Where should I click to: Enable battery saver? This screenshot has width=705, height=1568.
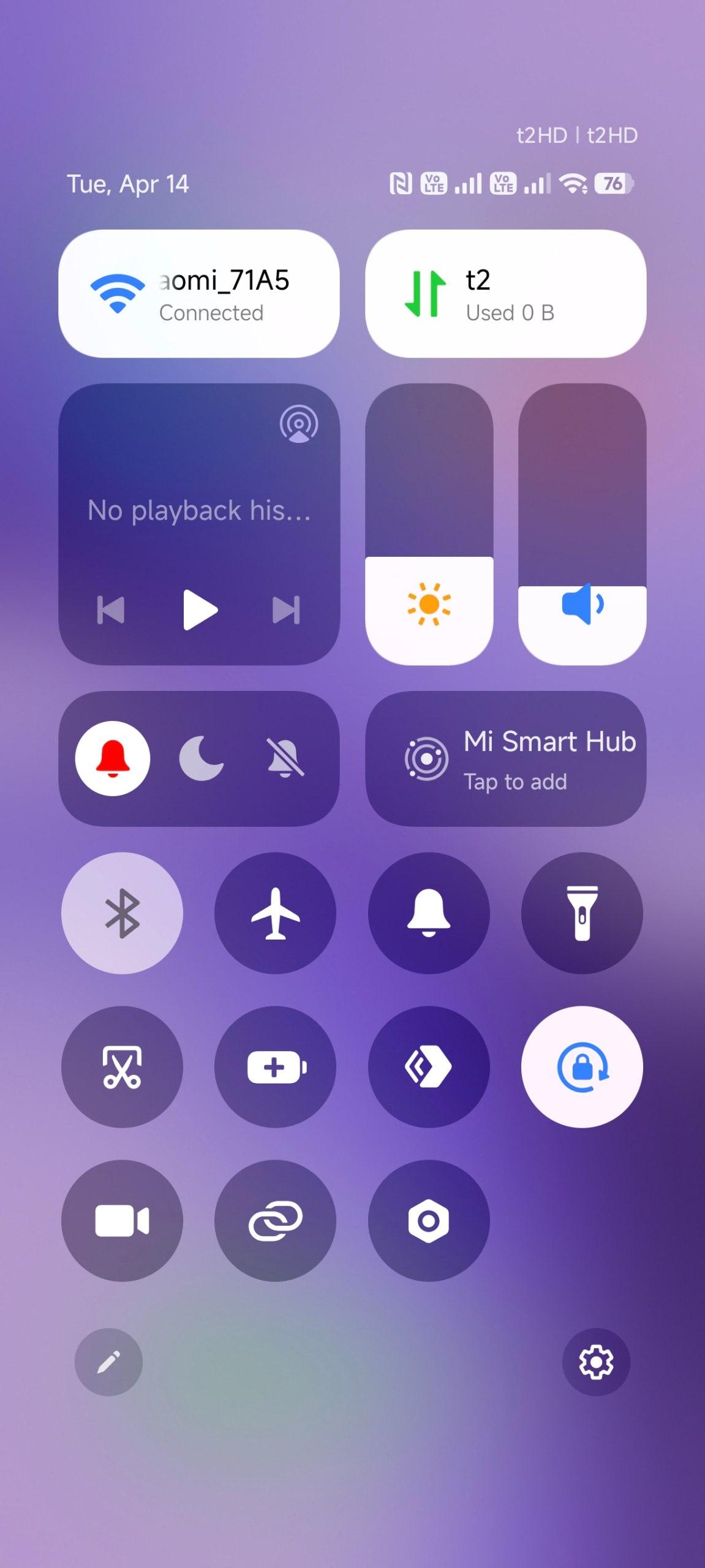pos(275,1067)
